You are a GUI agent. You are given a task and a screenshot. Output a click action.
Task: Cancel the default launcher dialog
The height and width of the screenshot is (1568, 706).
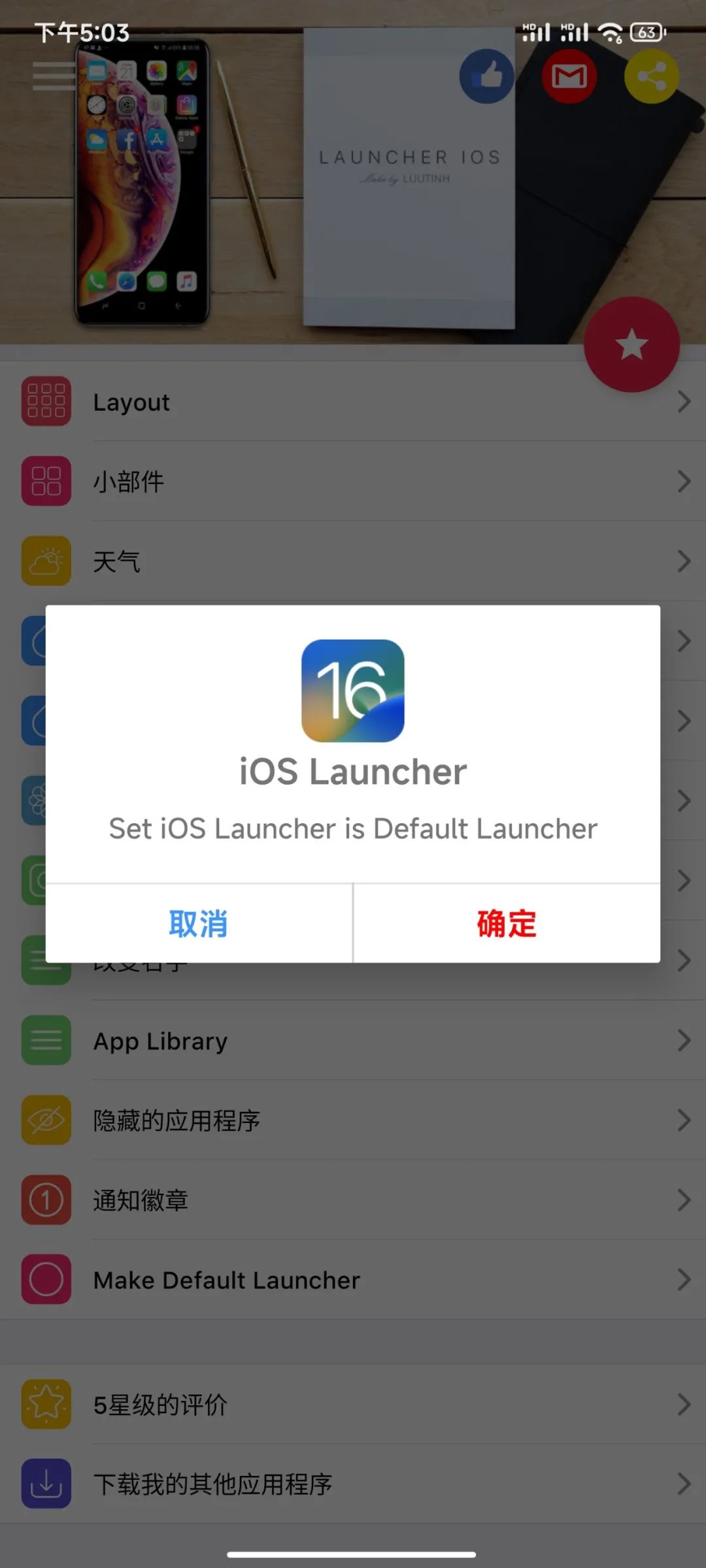(x=198, y=923)
